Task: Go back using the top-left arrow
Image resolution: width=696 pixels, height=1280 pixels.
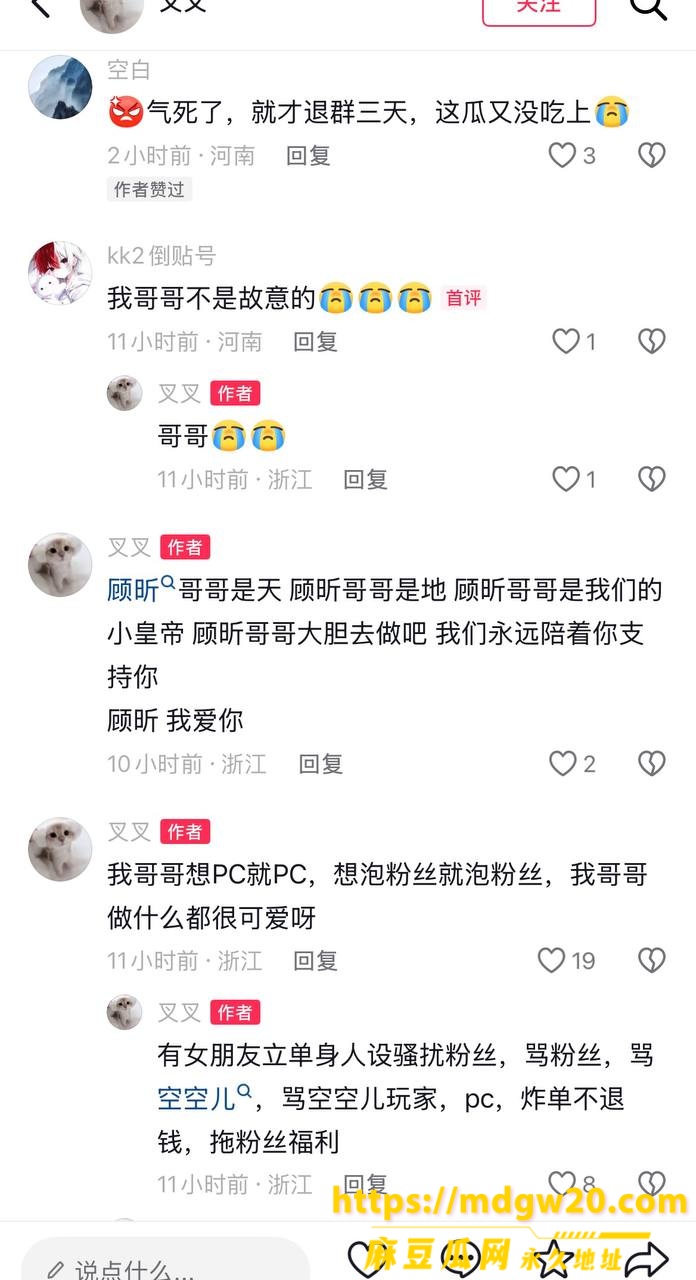Action: click(x=39, y=8)
